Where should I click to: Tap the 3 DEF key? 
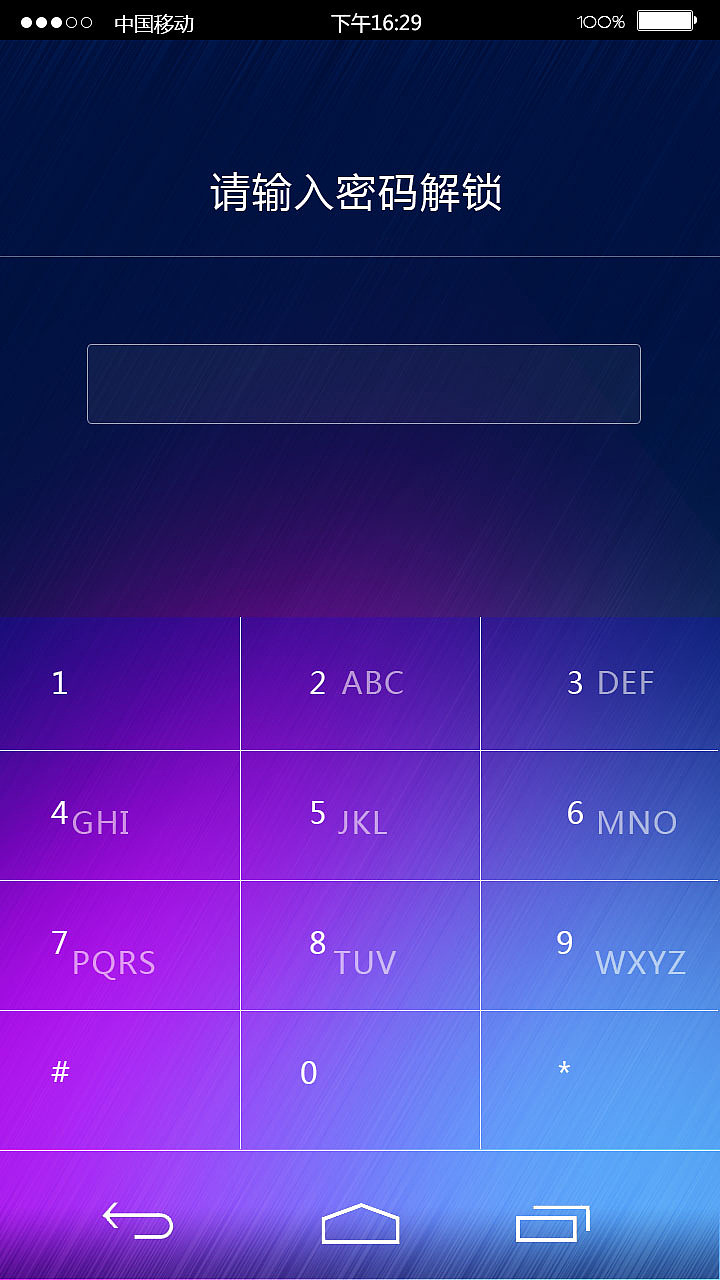[x=600, y=684]
